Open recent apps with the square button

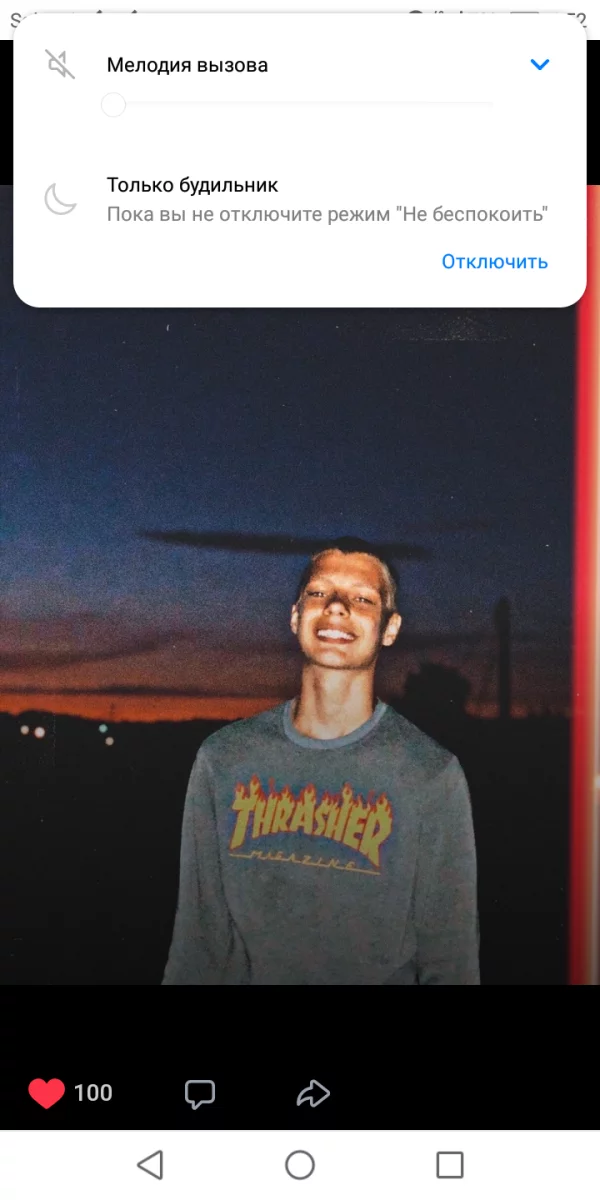450,1165
